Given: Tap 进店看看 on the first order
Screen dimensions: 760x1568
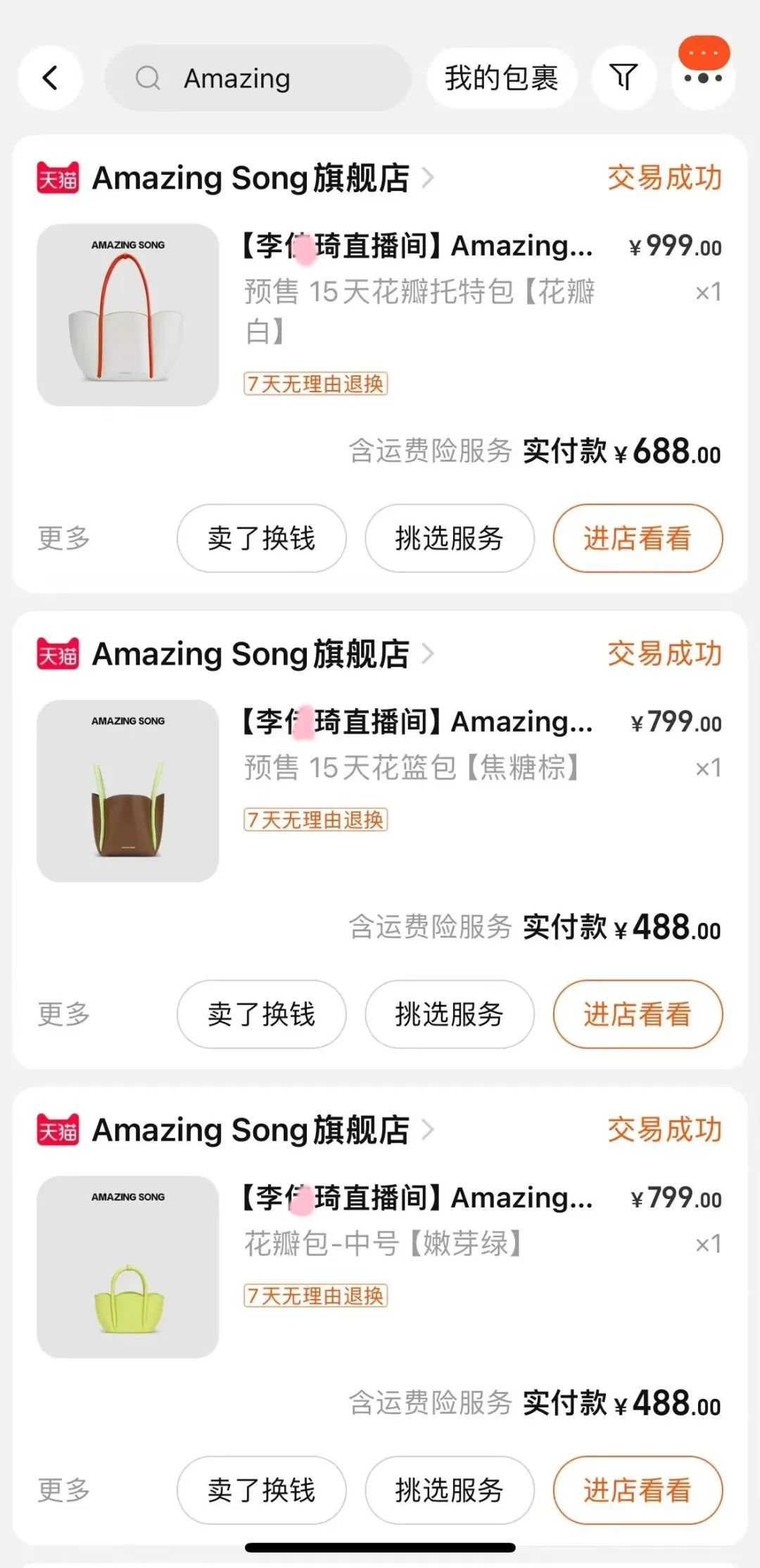Looking at the screenshot, I should click(636, 539).
